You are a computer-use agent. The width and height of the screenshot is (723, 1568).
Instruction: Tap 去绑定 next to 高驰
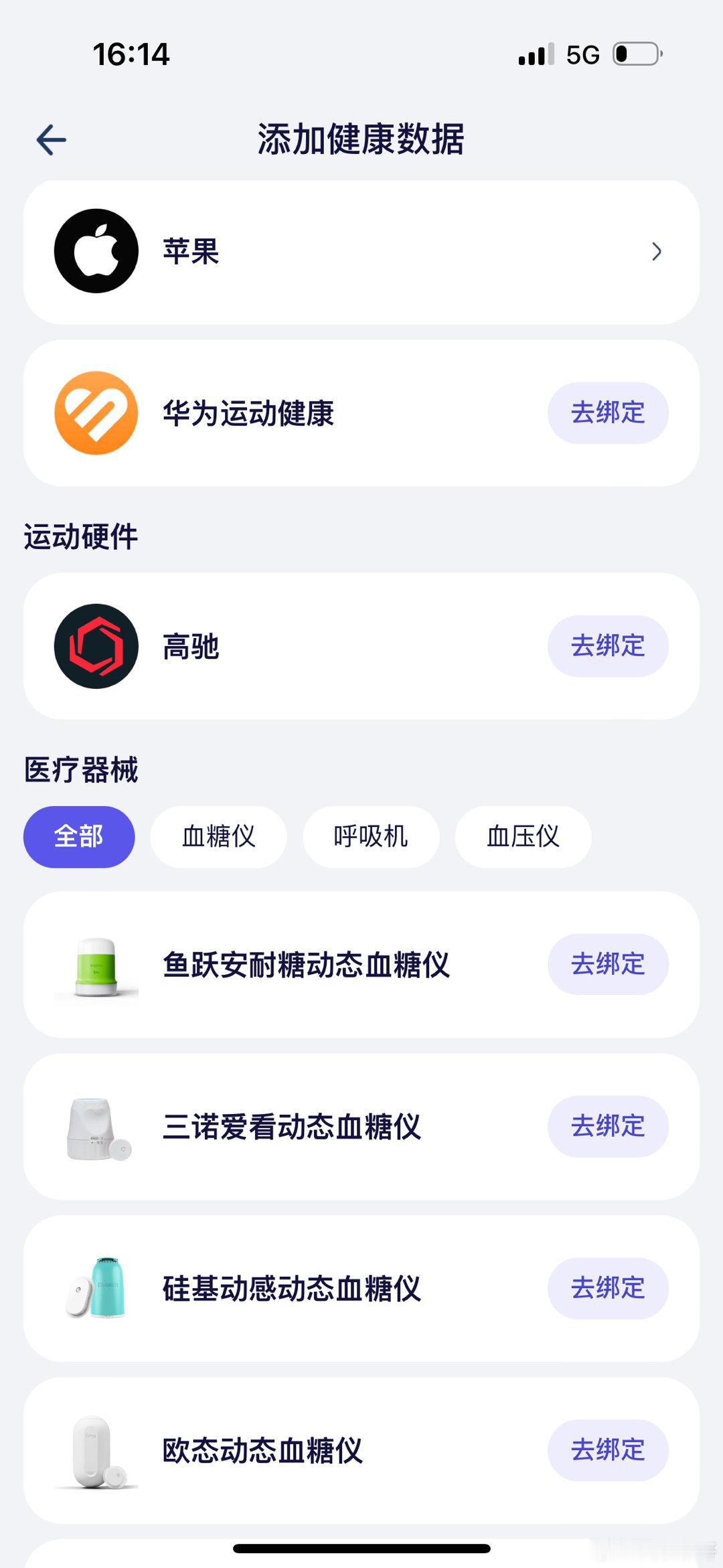(x=607, y=646)
